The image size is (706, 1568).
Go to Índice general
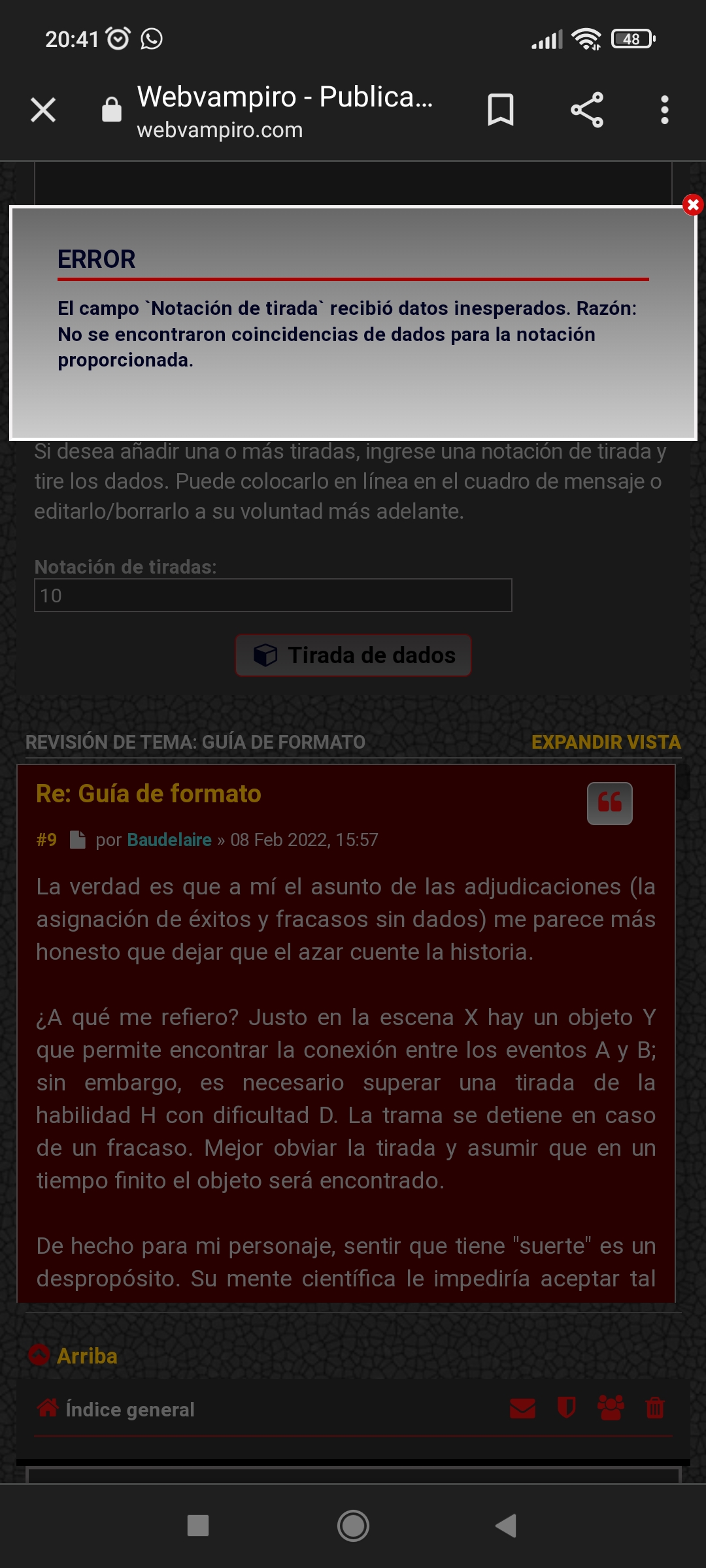129,1409
